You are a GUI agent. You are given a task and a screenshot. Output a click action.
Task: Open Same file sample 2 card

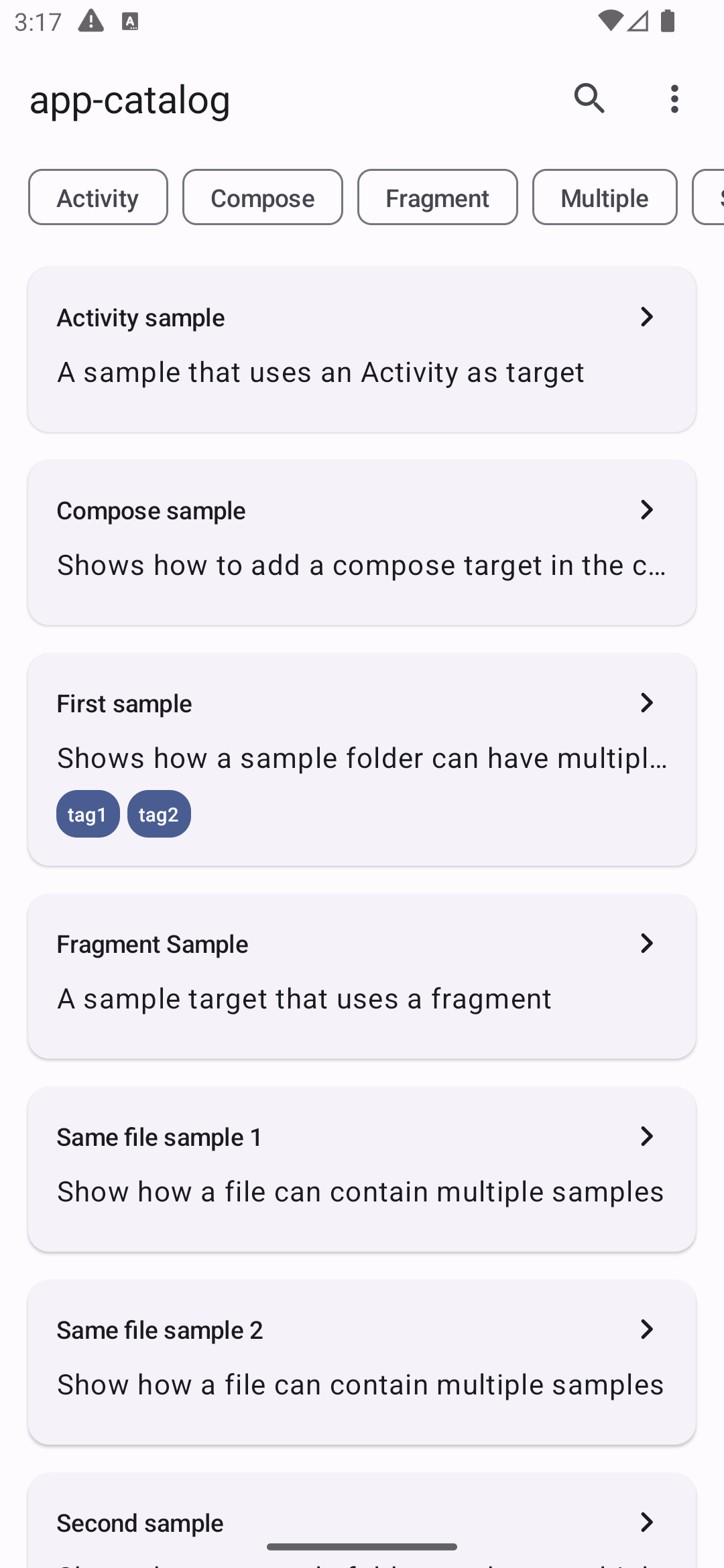coord(362,1362)
